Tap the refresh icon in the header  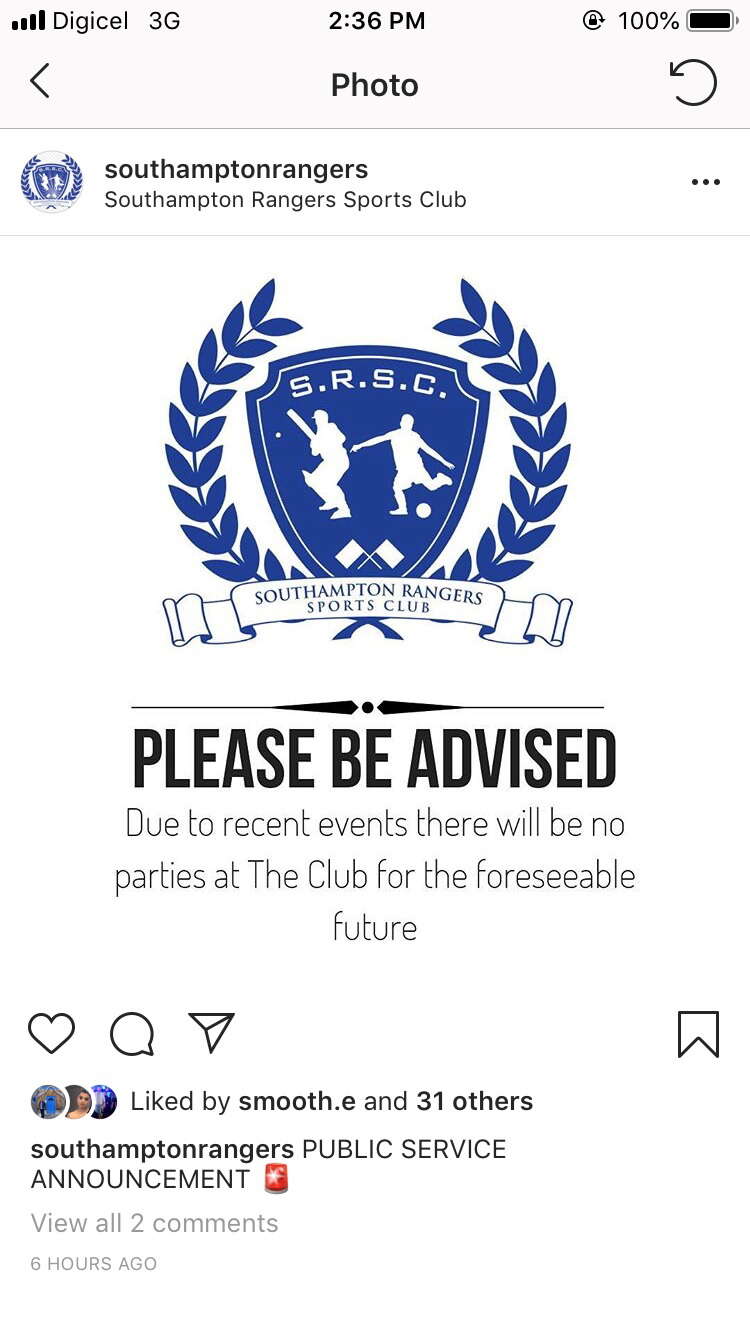(x=693, y=83)
